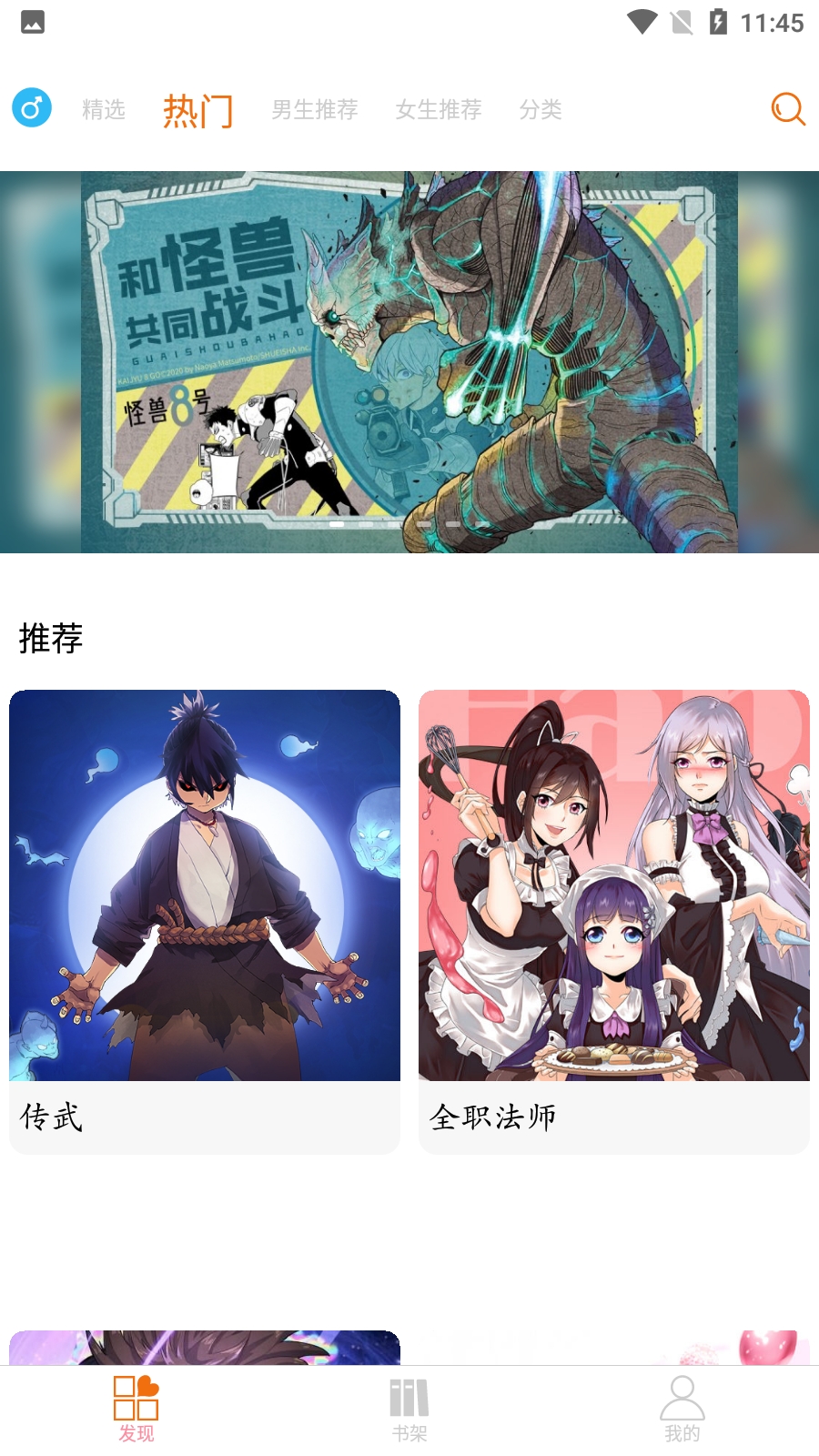This screenshot has width=819, height=1456.
Task: Switch to the 男生推荐 tab
Action: coord(315,110)
